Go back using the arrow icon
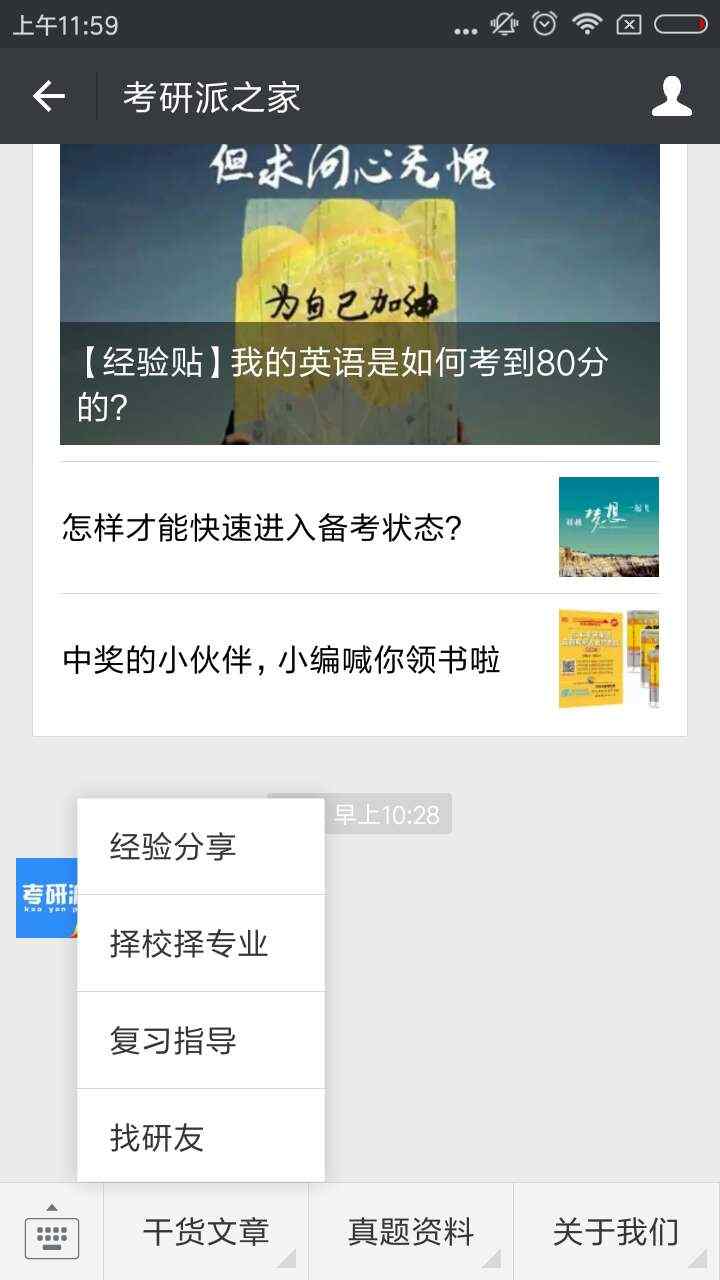The width and height of the screenshot is (720, 1280). (48, 96)
